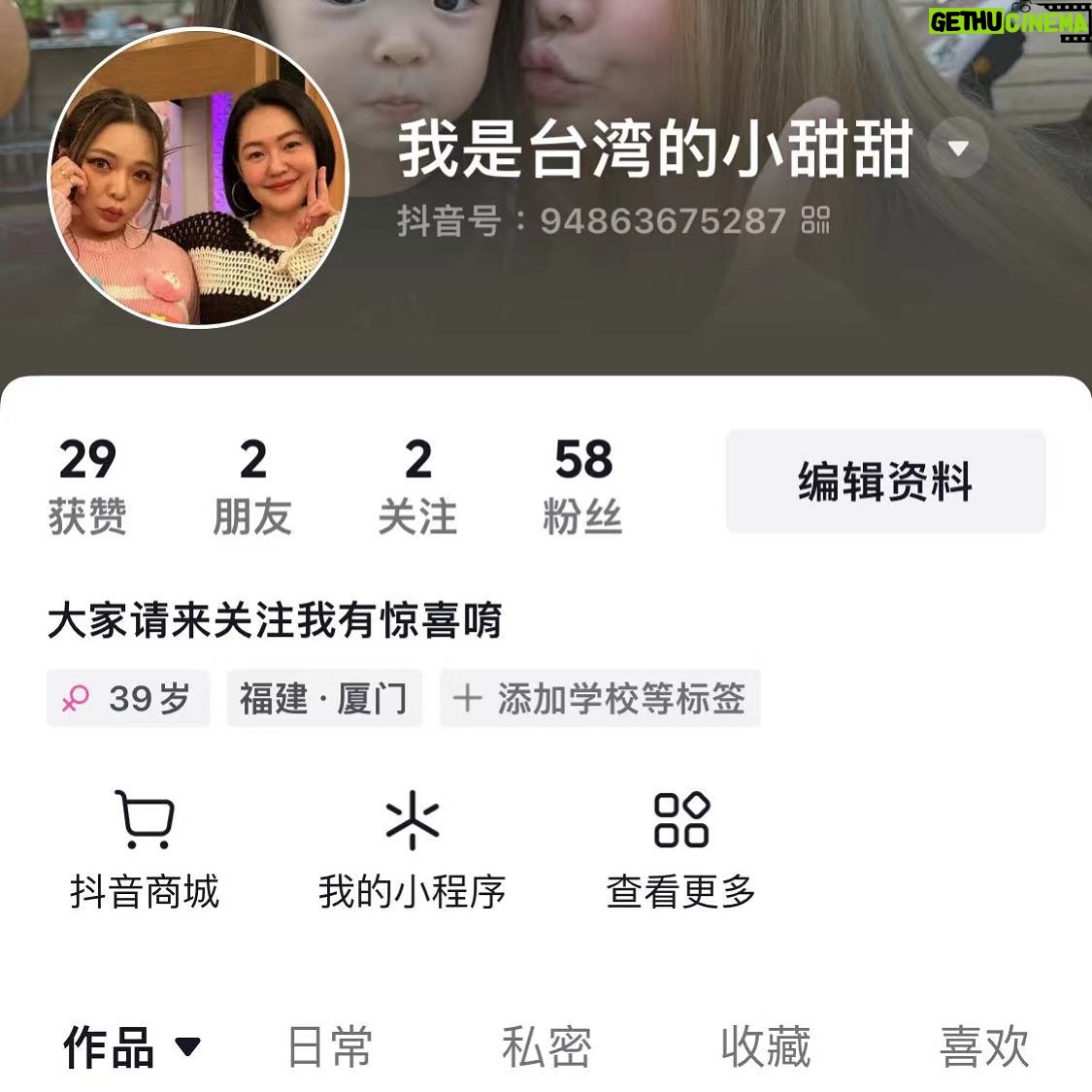Open 抖音商城 shopping mall
This screenshot has width=1092, height=1092.
[145, 849]
